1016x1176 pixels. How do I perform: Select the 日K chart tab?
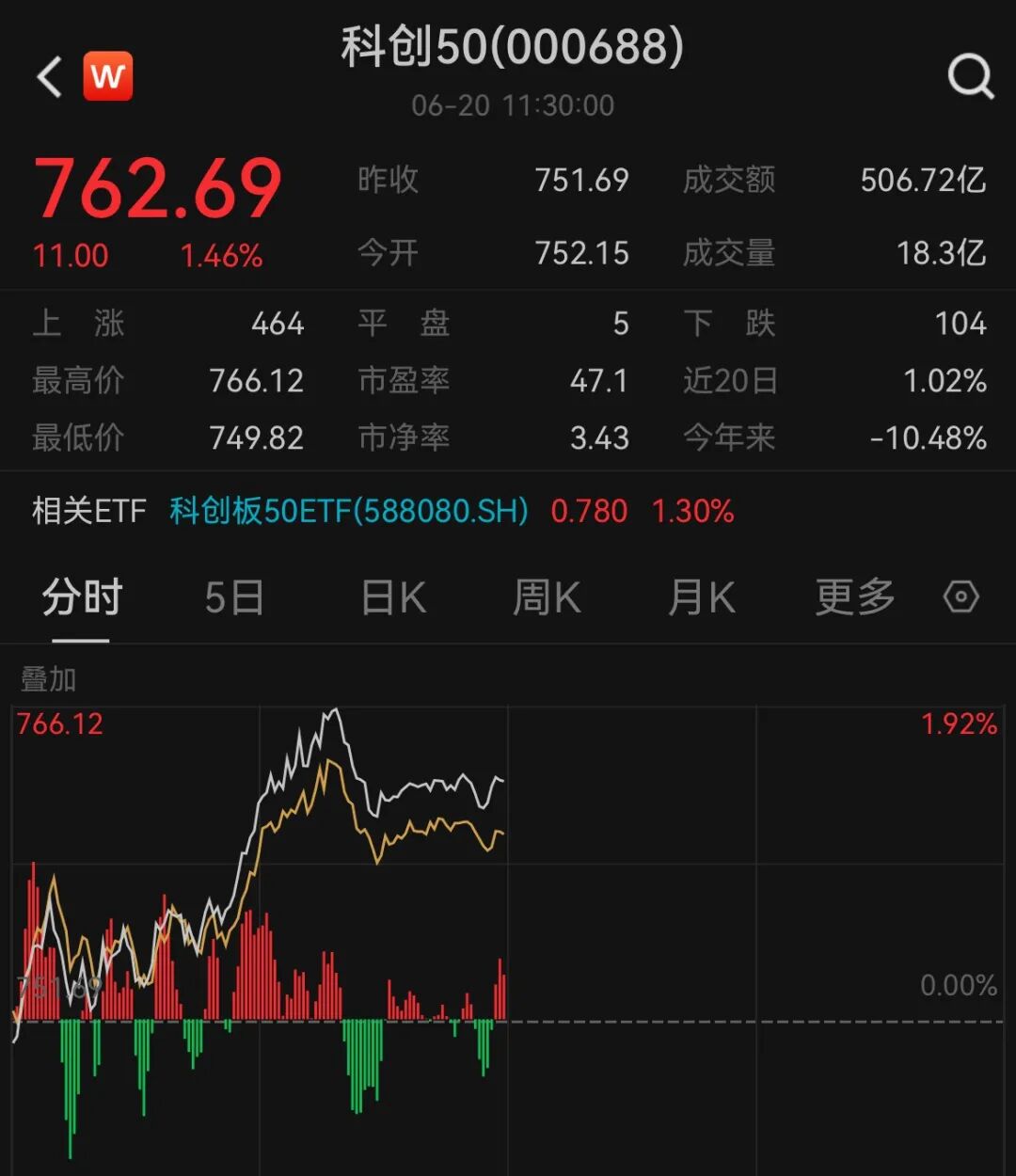pyautogui.click(x=393, y=597)
